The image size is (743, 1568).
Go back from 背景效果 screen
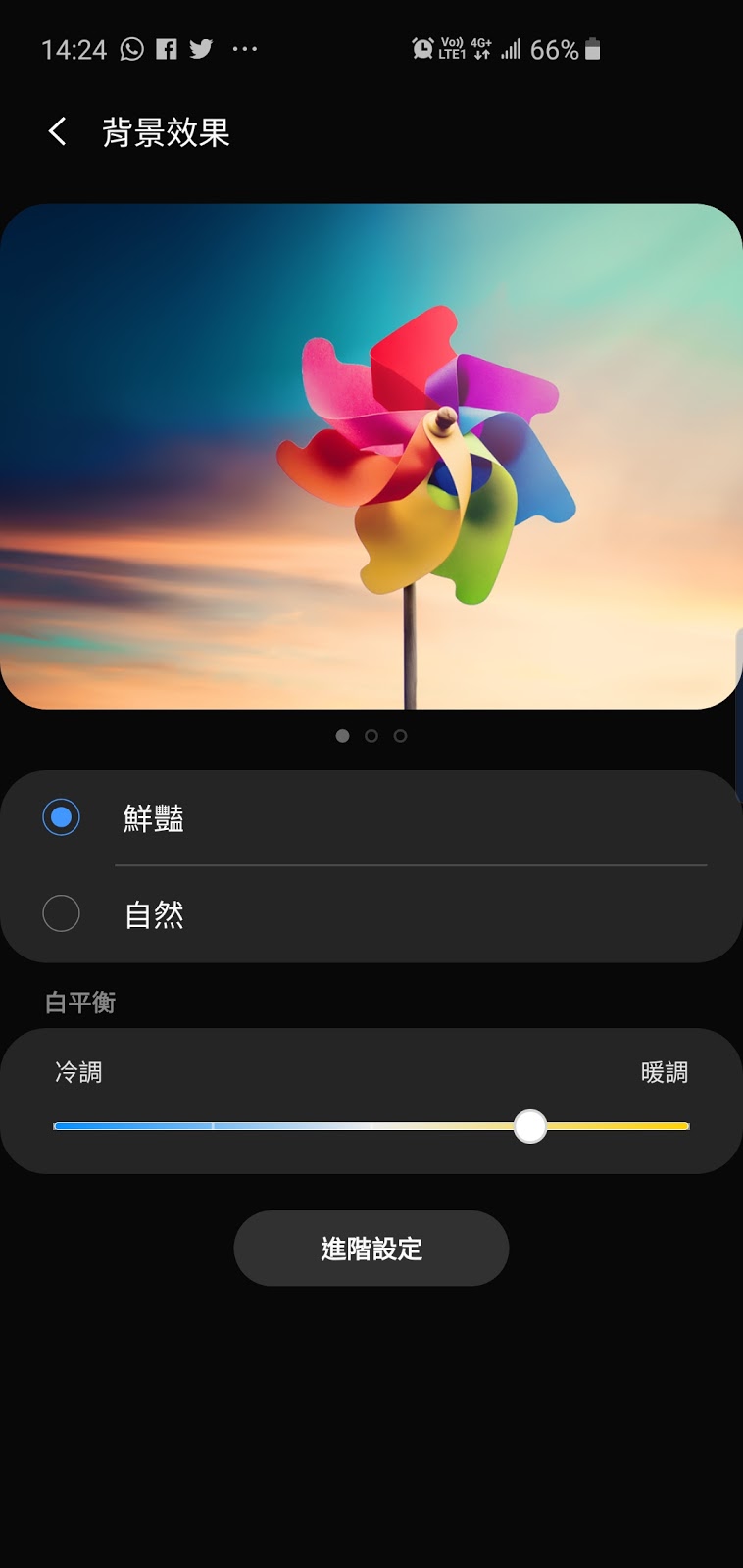(58, 131)
